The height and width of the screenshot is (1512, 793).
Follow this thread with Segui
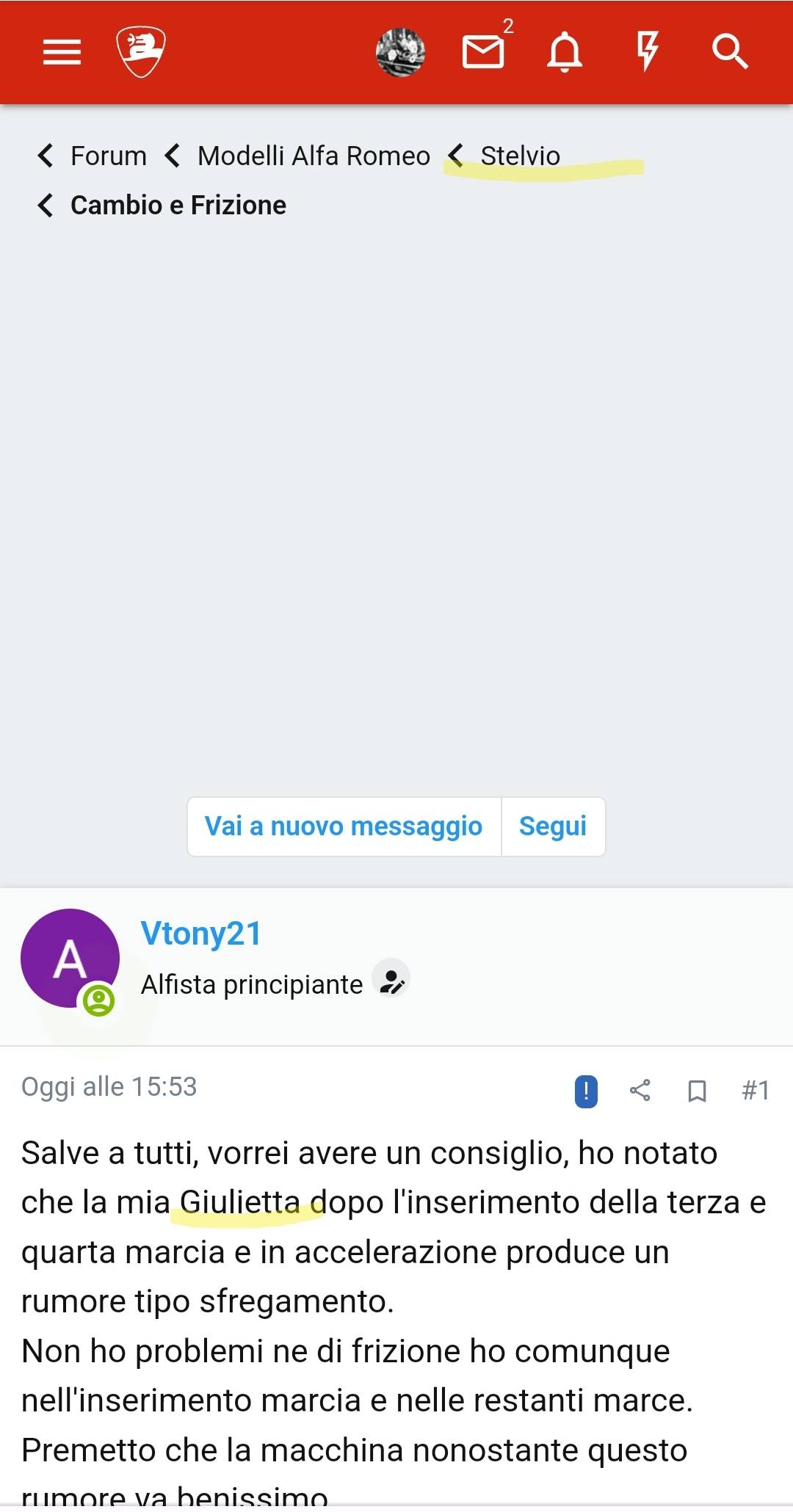553,826
